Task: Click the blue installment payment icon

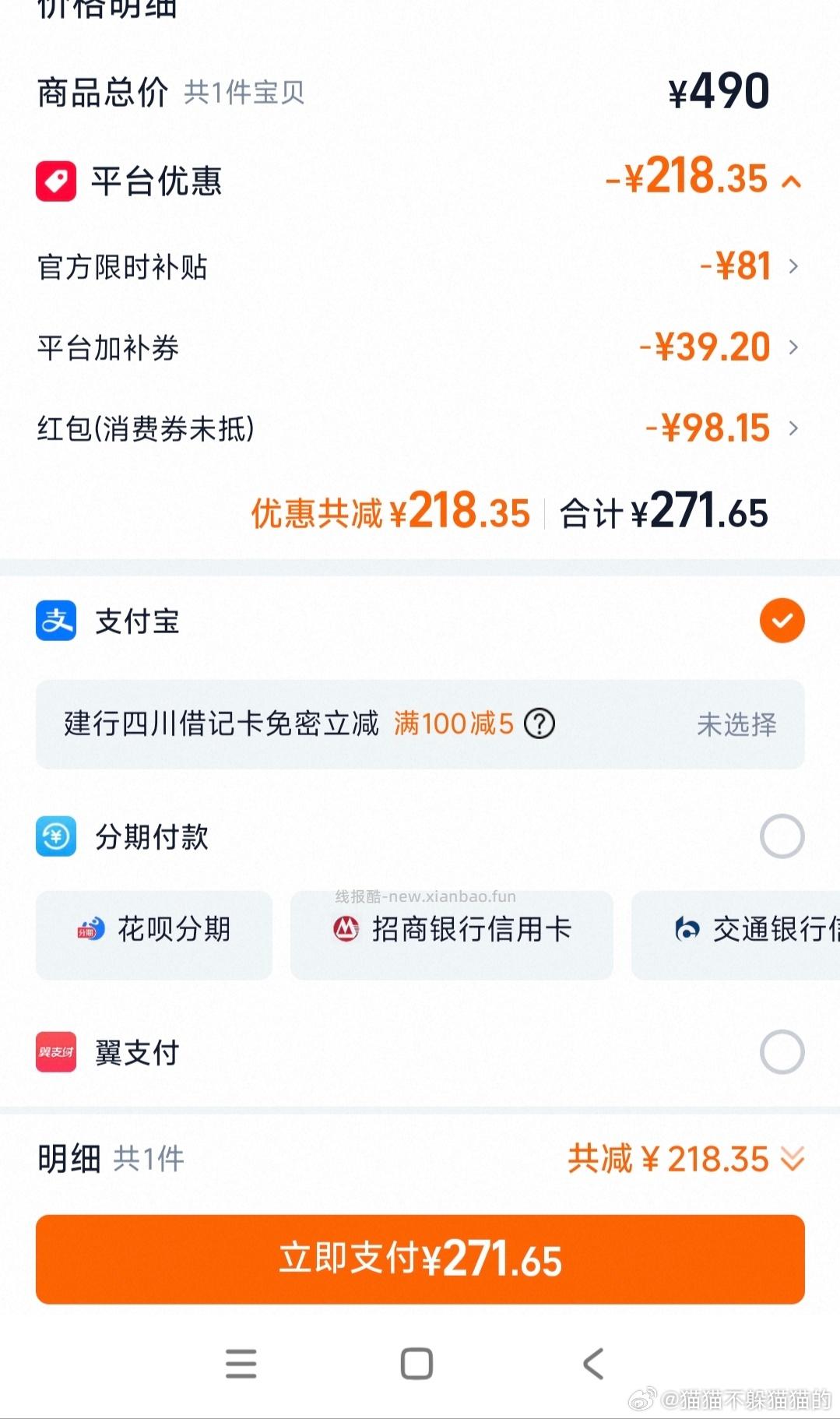Action: [x=54, y=835]
